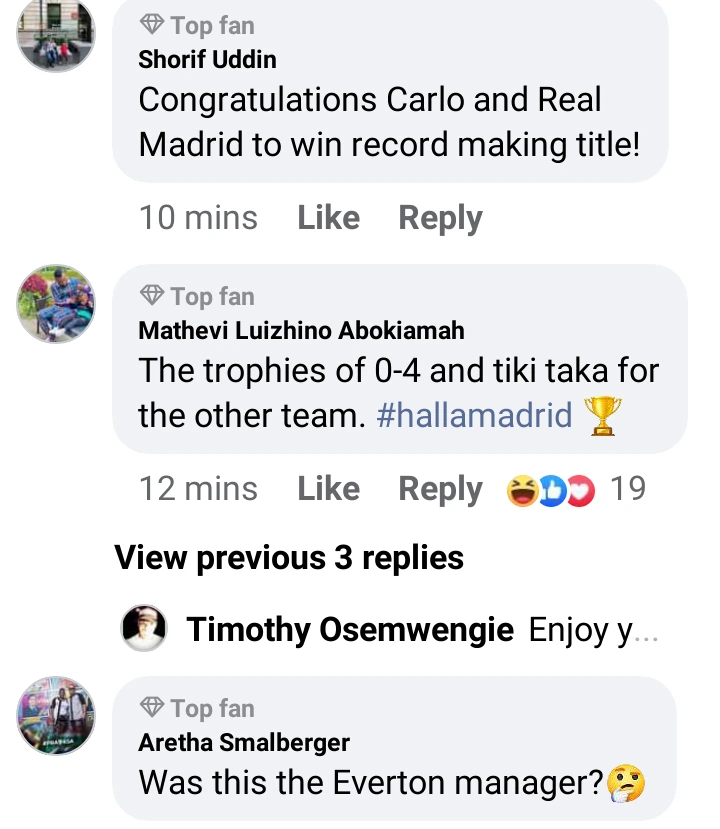Reply to Shorif Uddin's comment
This screenshot has height=829, width=720.
[x=440, y=218]
